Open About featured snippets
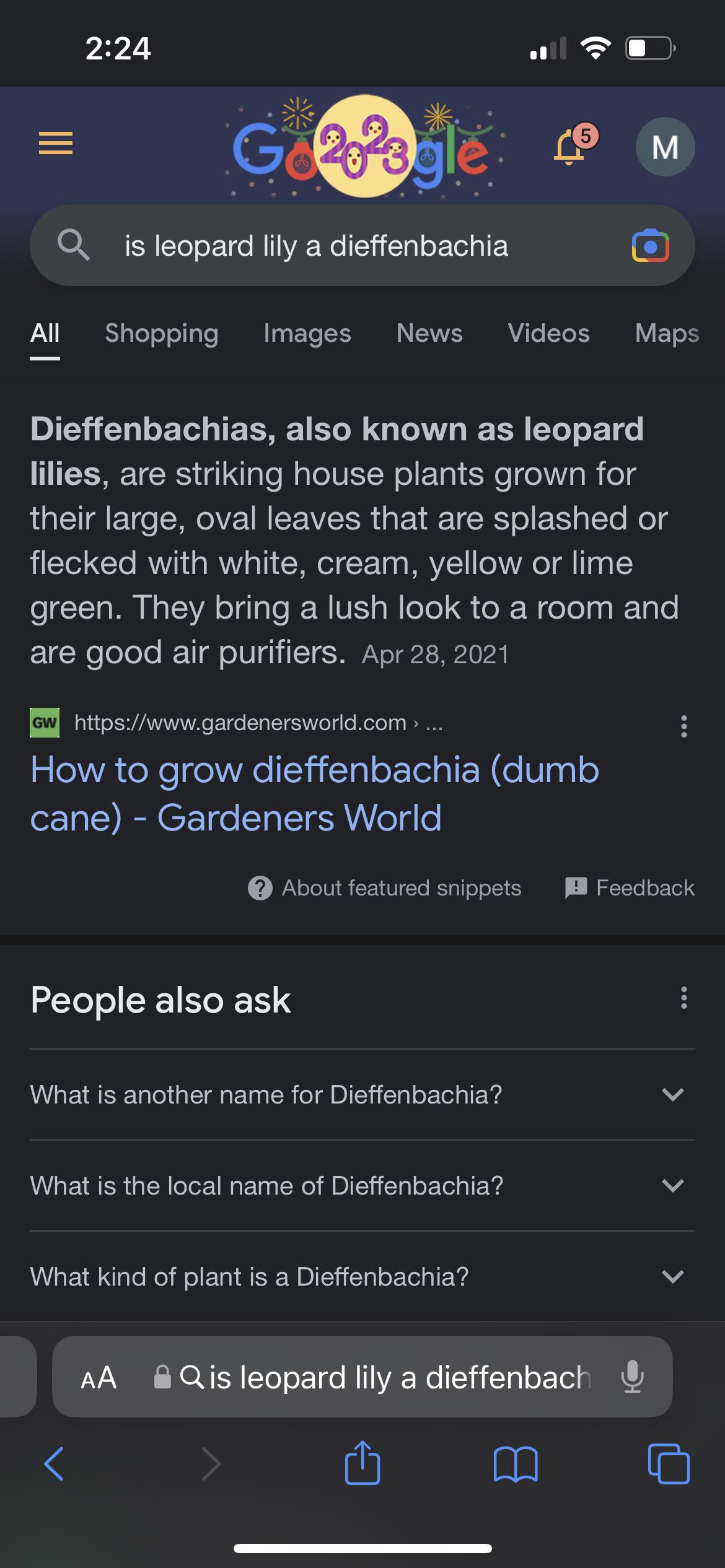This screenshot has height=1568, width=725. (x=384, y=888)
